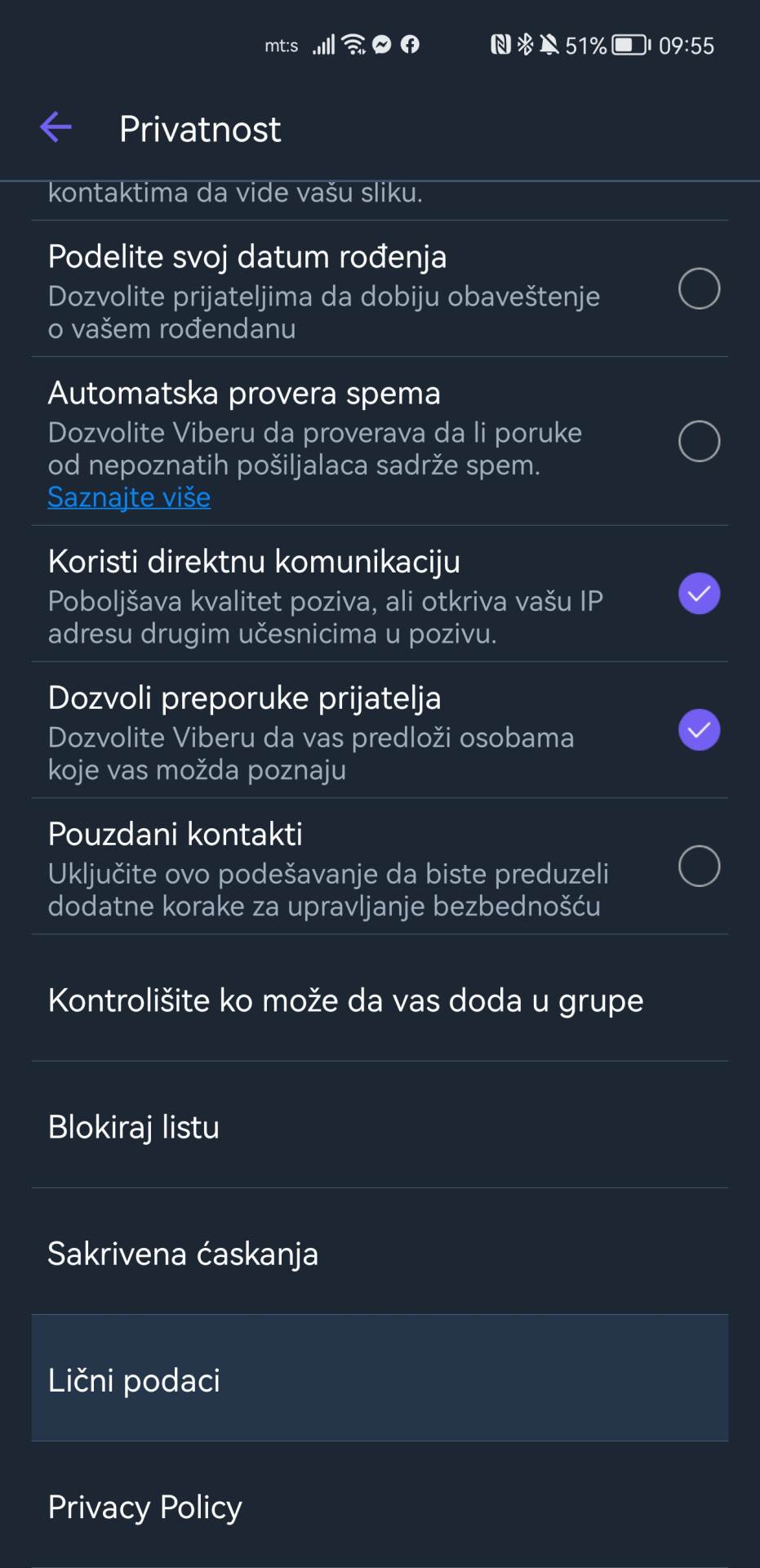This screenshot has height=1568, width=760.
Task: Turn on Automatska provera spema
Action: pos(699,442)
